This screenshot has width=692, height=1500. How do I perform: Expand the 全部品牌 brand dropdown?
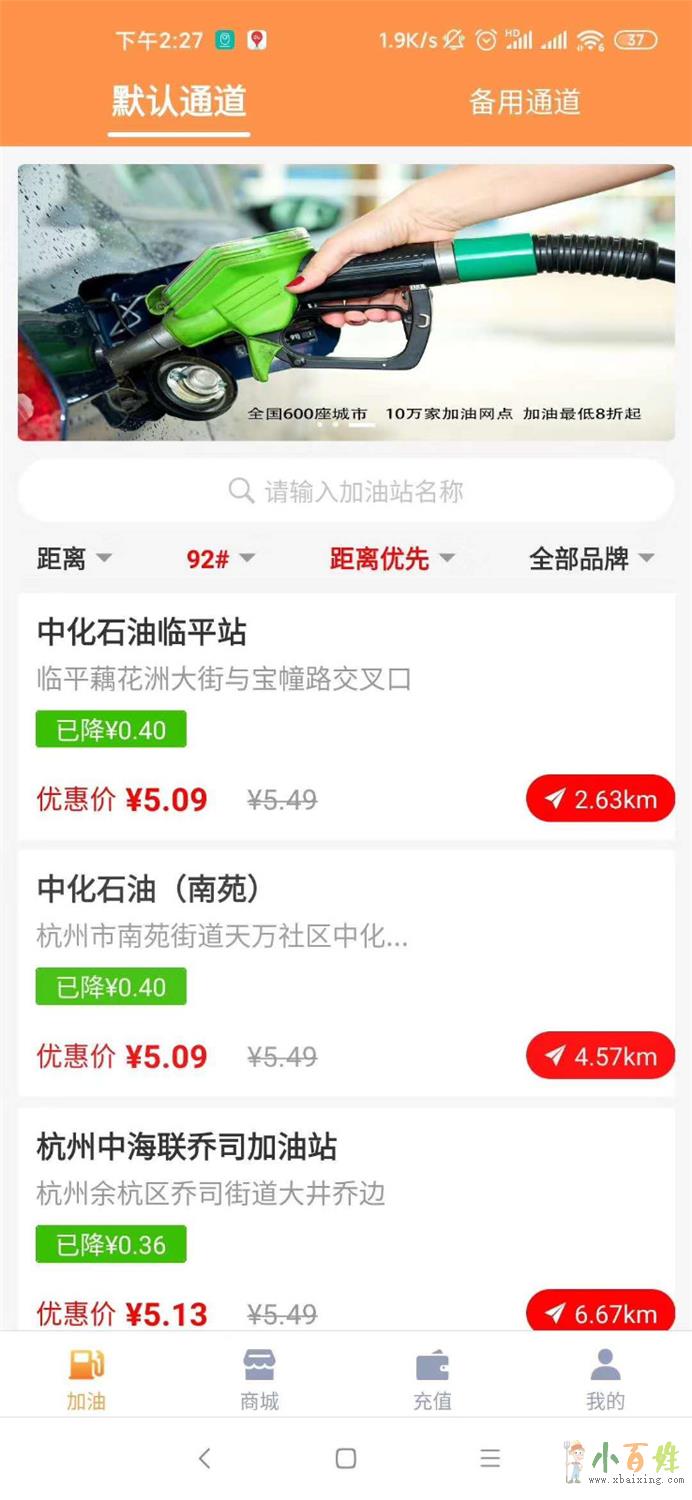click(x=591, y=559)
